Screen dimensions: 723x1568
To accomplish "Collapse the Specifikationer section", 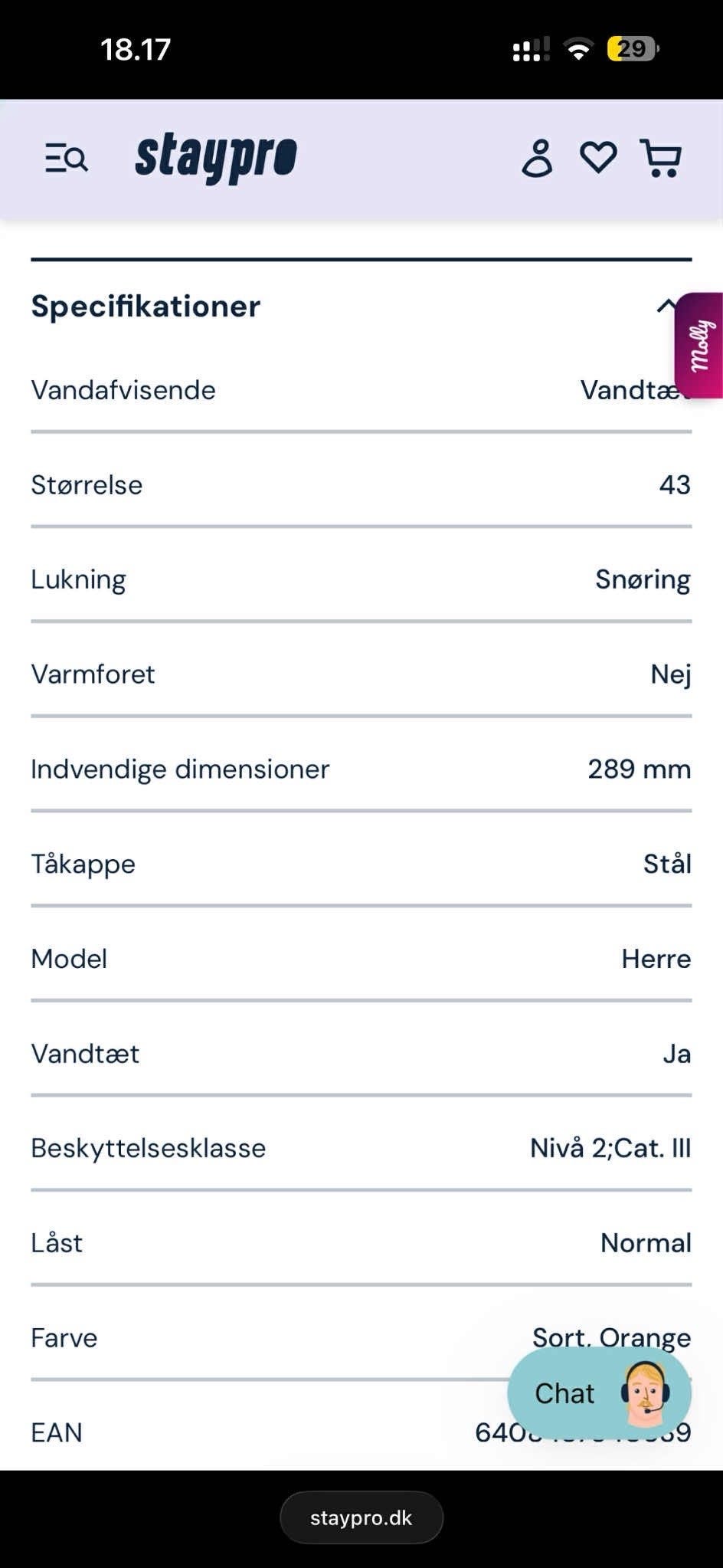I will 663,306.
